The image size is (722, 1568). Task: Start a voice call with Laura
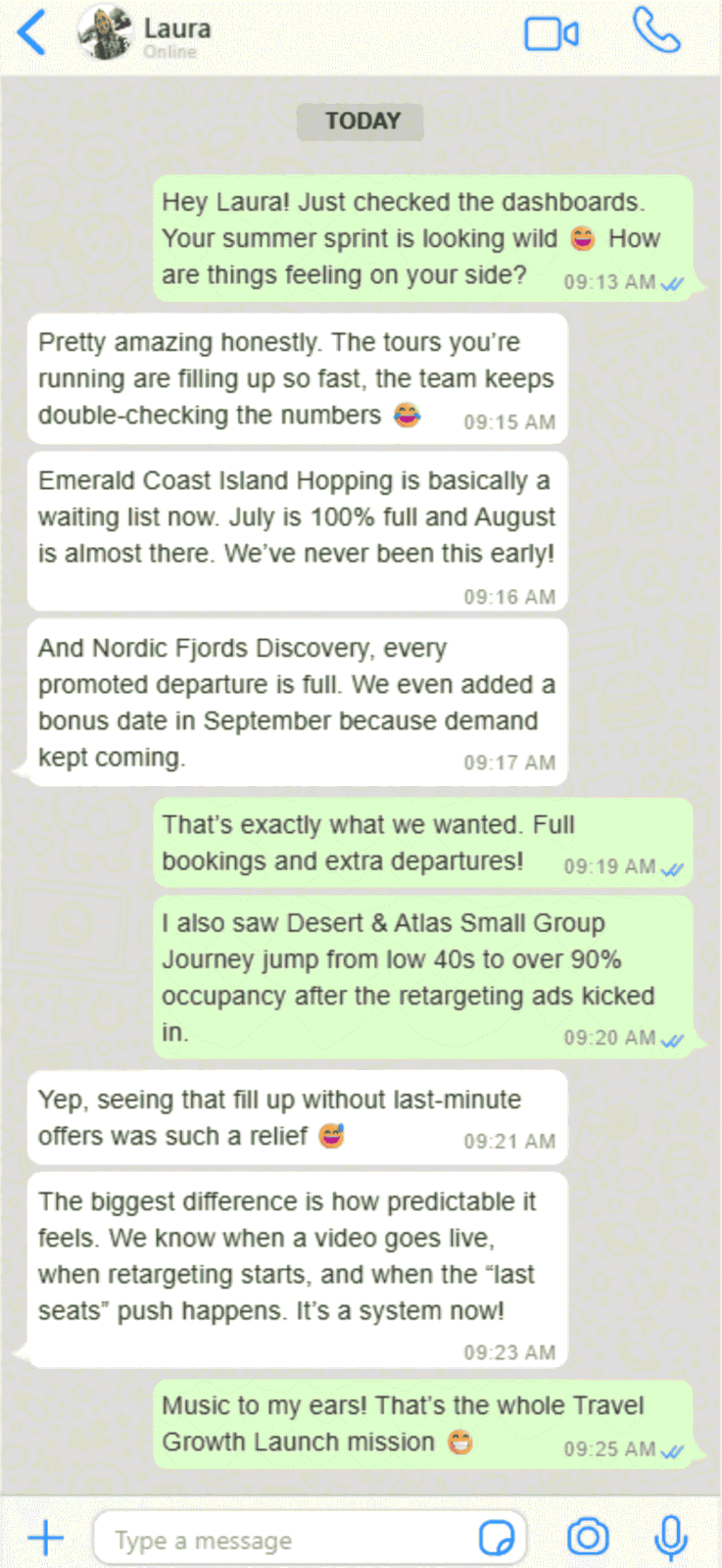click(655, 31)
